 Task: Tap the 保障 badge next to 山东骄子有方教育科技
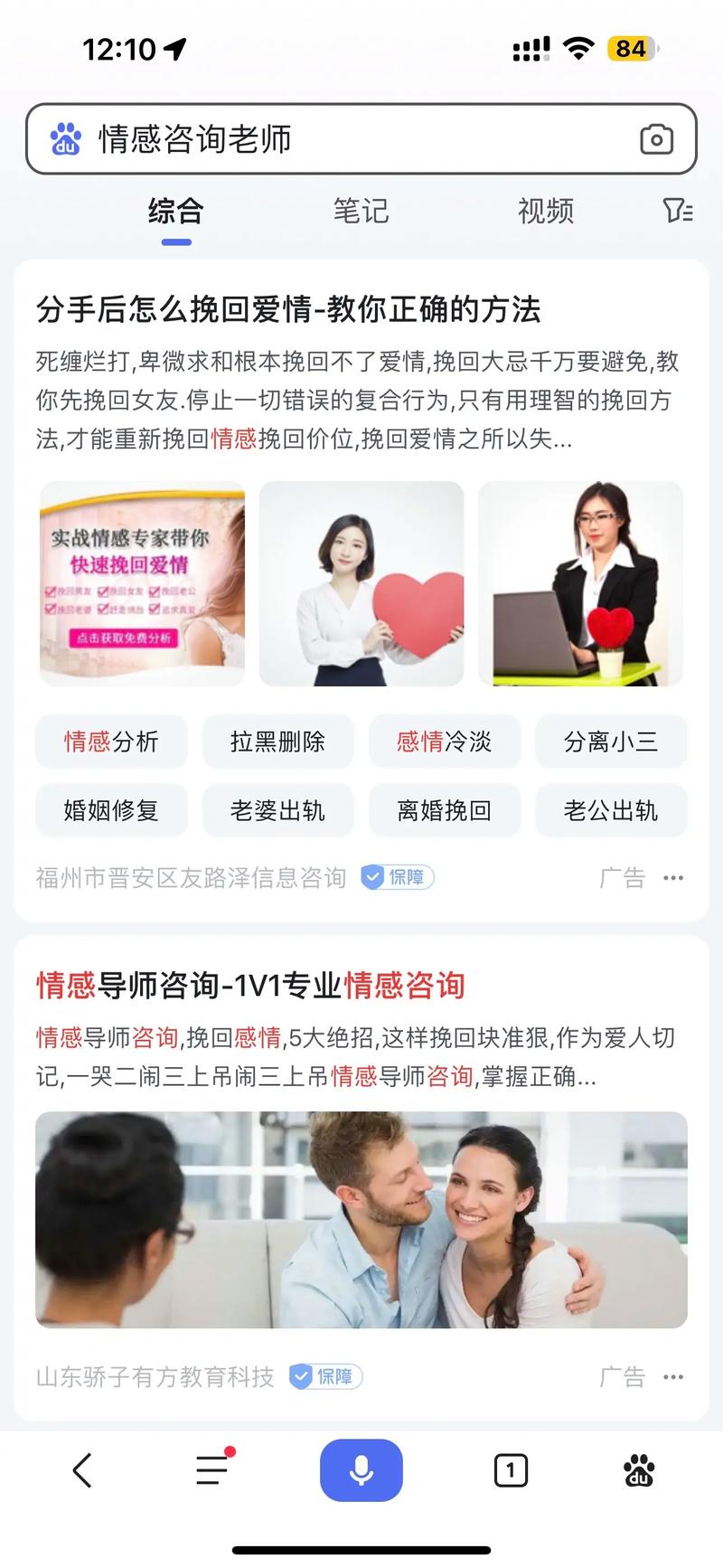click(324, 1376)
